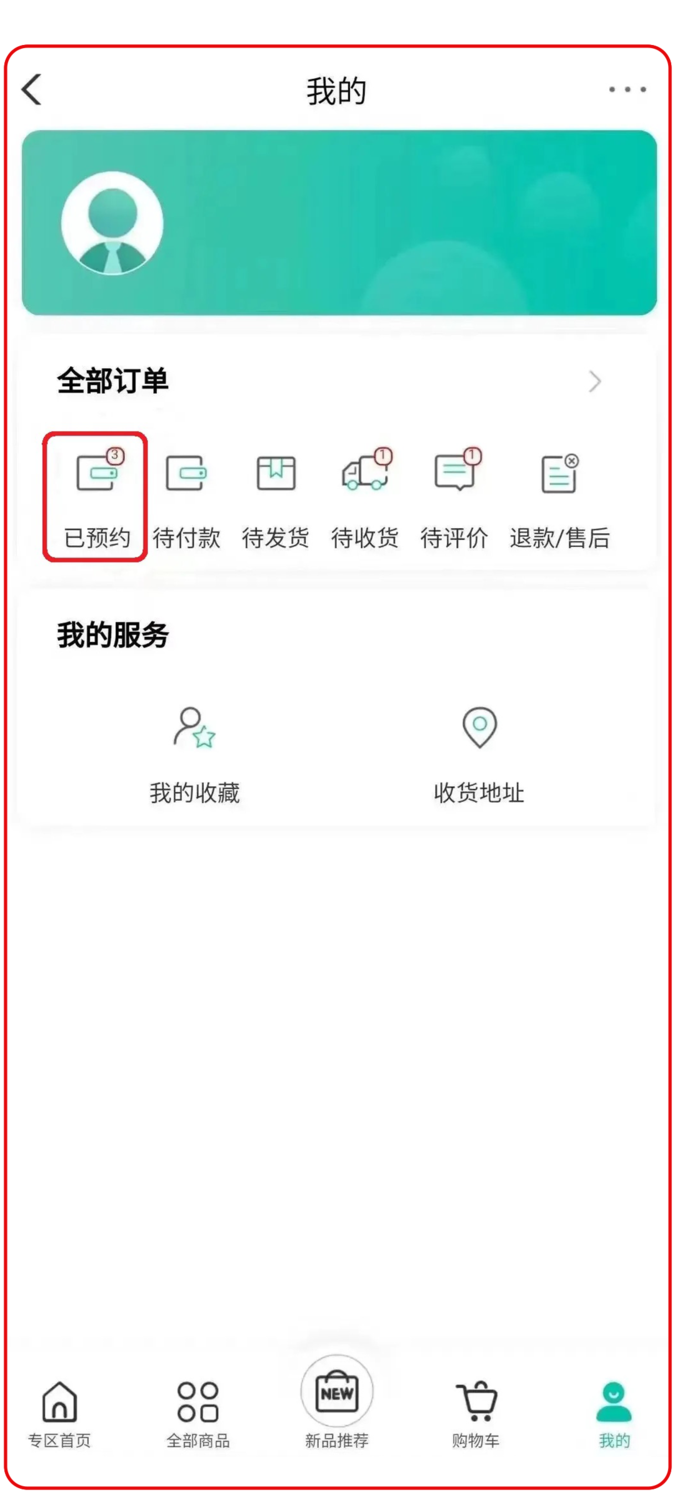Open 退款/售后 section
Viewport: 675px width, 1500px height.
point(559,497)
